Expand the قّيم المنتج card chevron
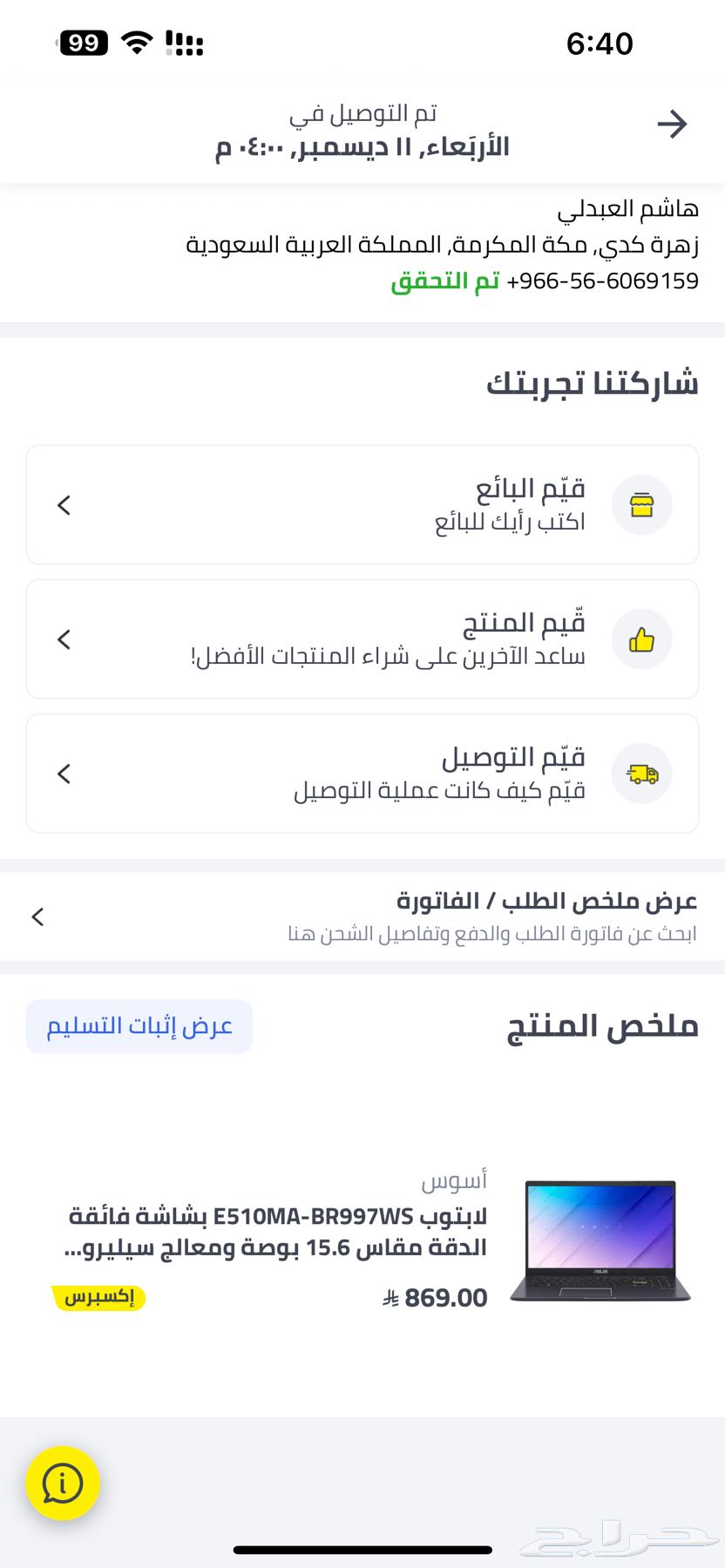 click(64, 639)
